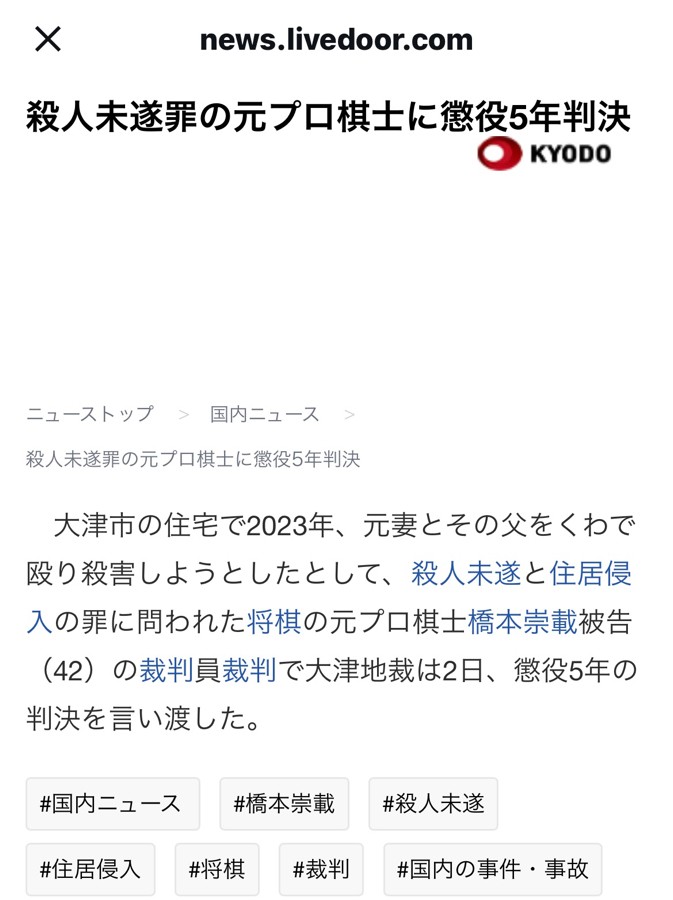Close the in-app browser page
This screenshot has width=673, height=900.
pyautogui.click(x=48, y=39)
